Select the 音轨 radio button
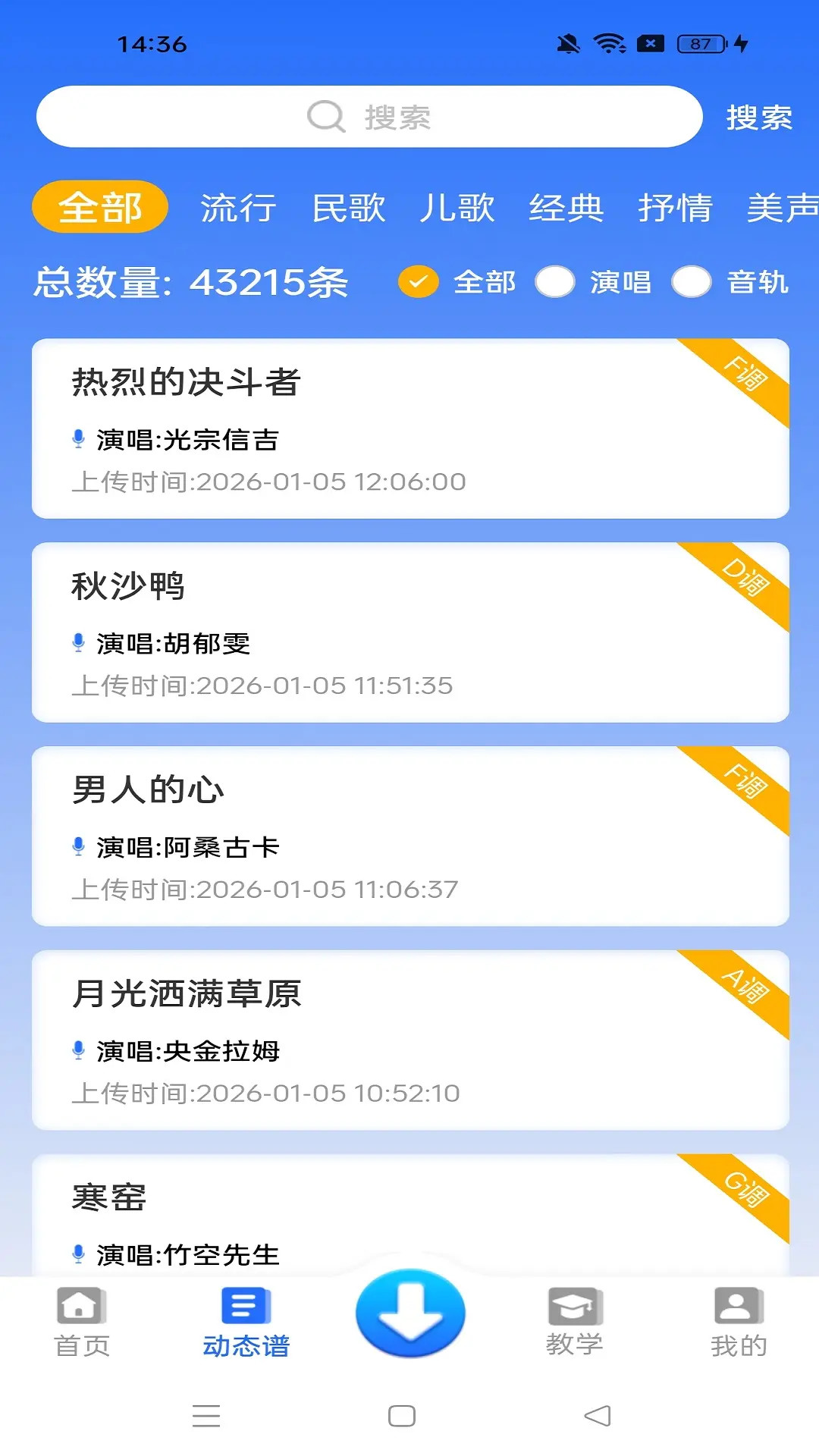This screenshot has height=1456, width=819. point(692,282)
